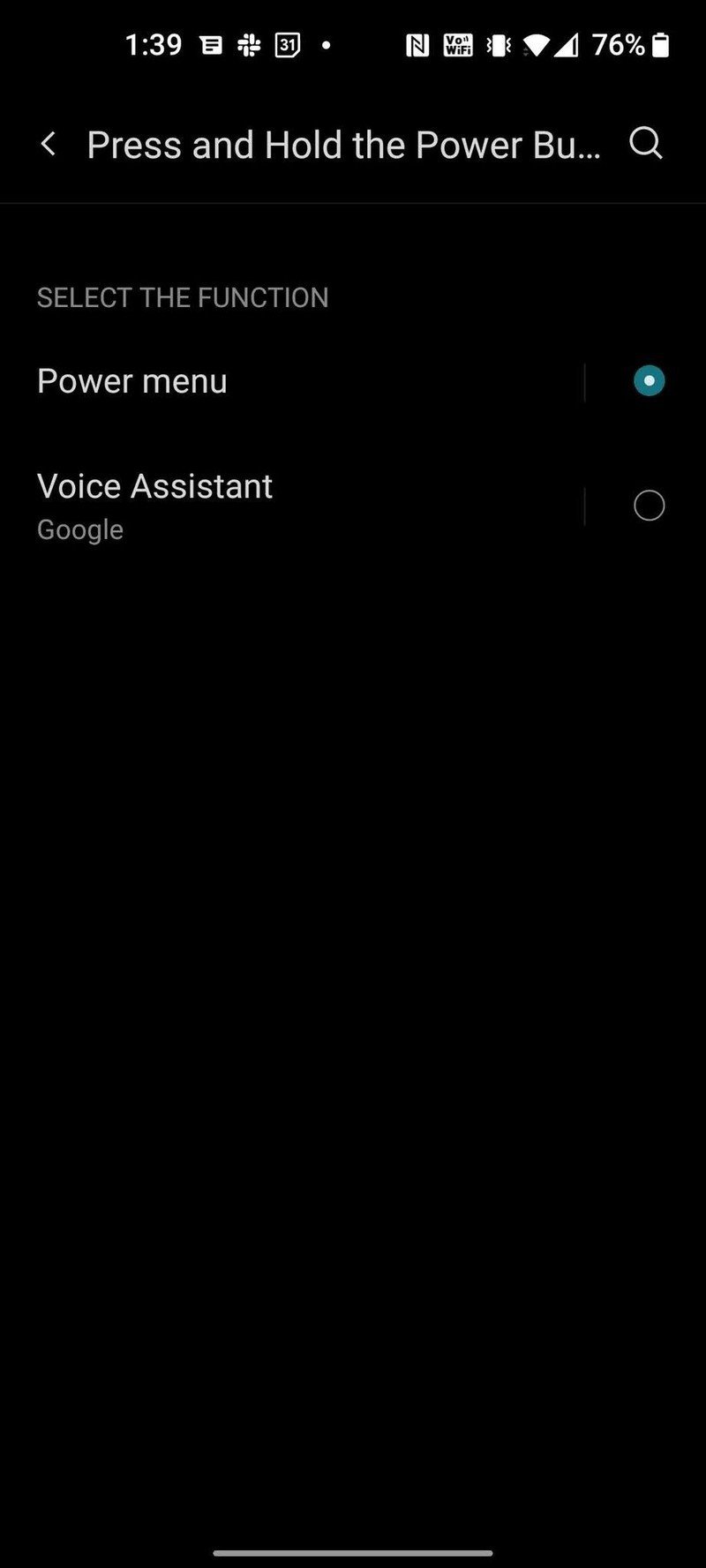Go back to previous settings page
706x1568 pixels.
coord(49,144)
